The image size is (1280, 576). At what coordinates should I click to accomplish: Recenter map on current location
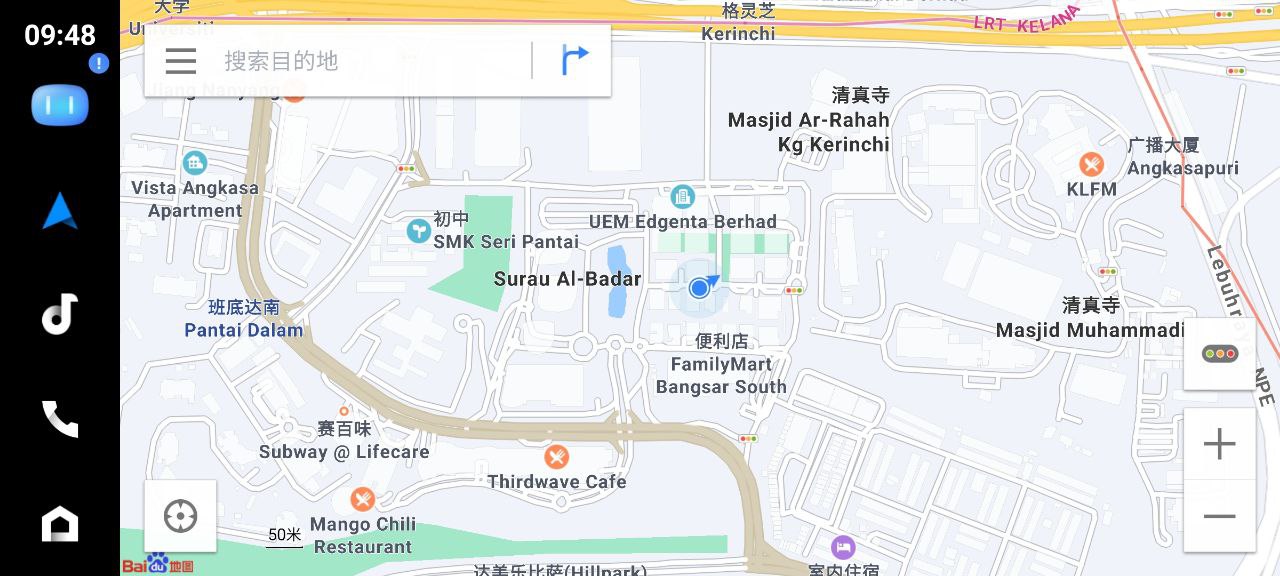pos(180,516)
